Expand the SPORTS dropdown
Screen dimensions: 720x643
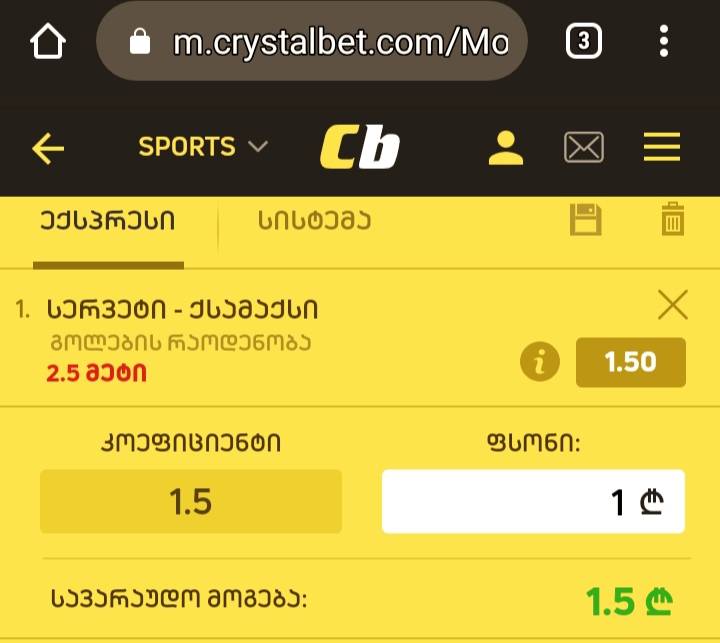pos(203,147)
